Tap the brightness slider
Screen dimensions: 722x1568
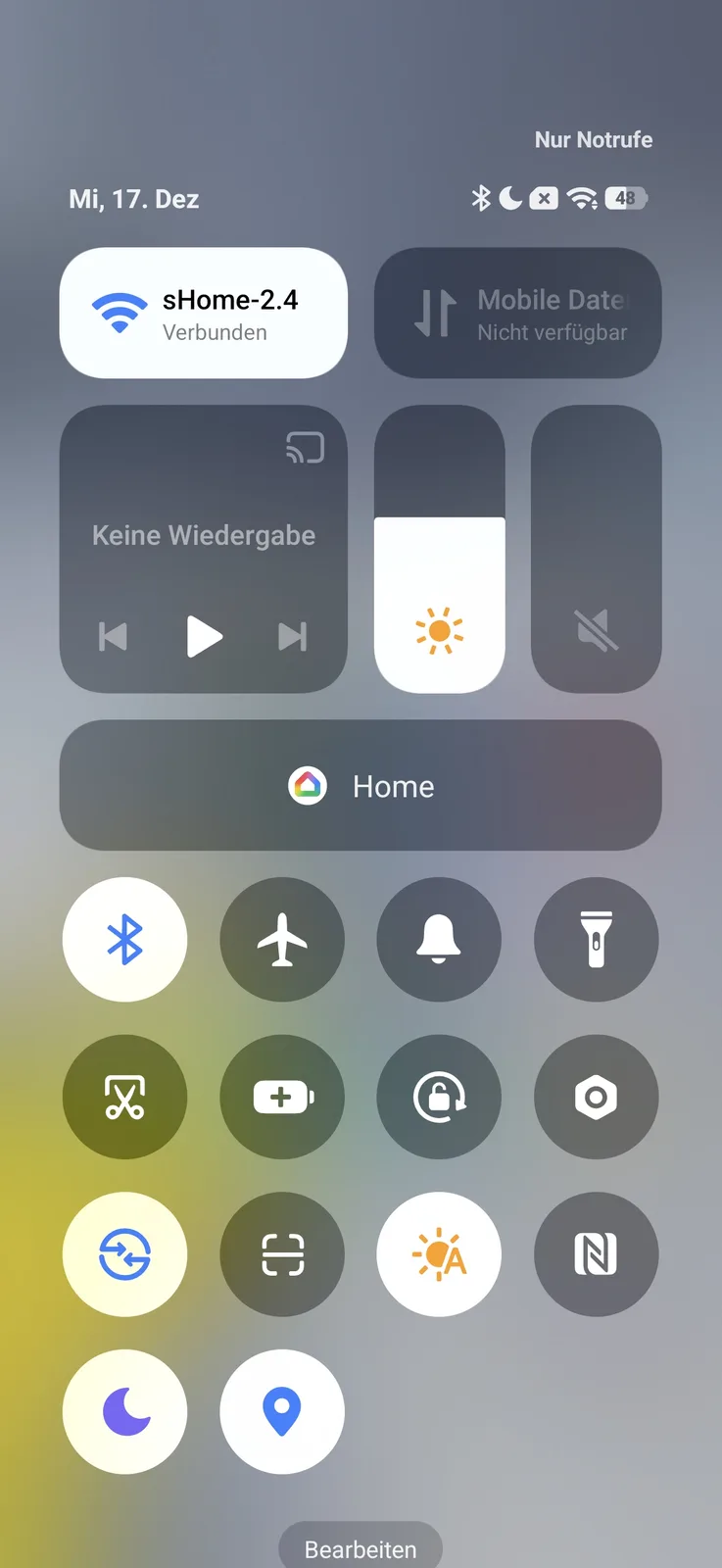[439, 549]
